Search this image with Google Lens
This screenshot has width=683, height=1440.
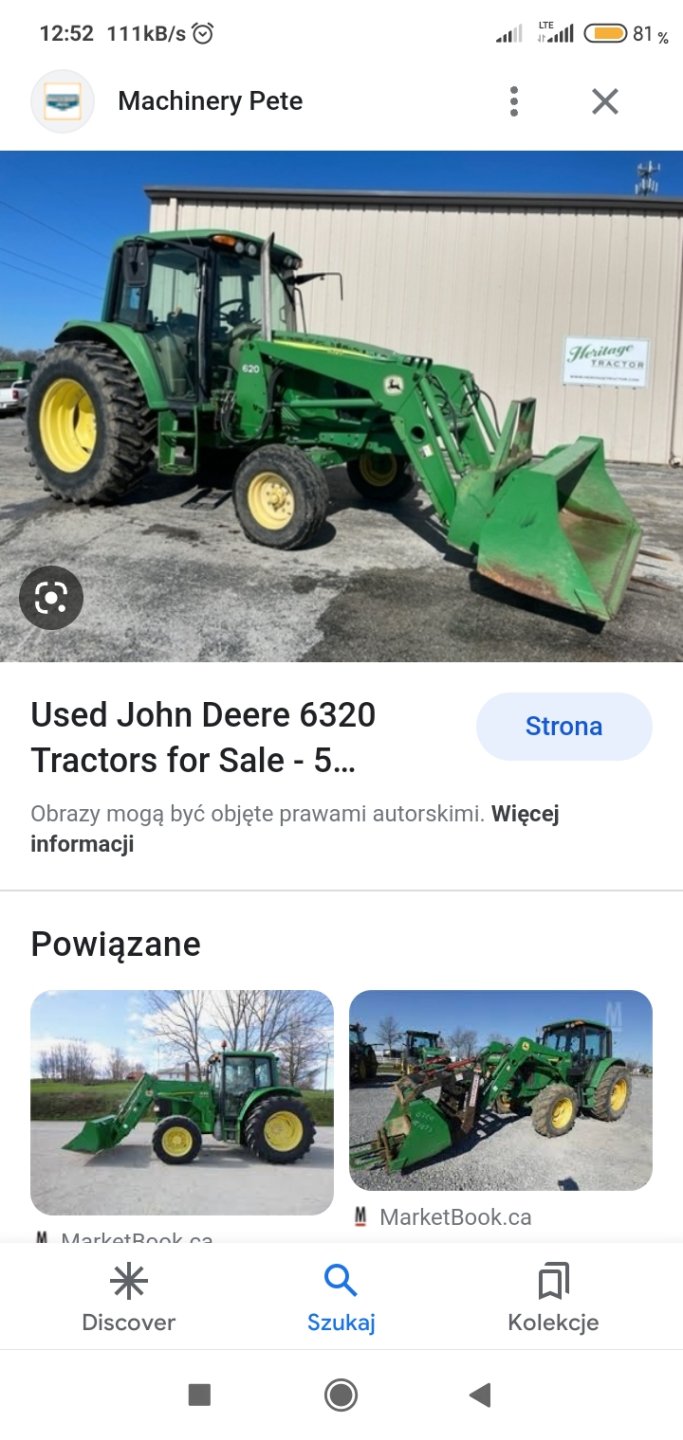pyautogui.click(x=51, y=598)
